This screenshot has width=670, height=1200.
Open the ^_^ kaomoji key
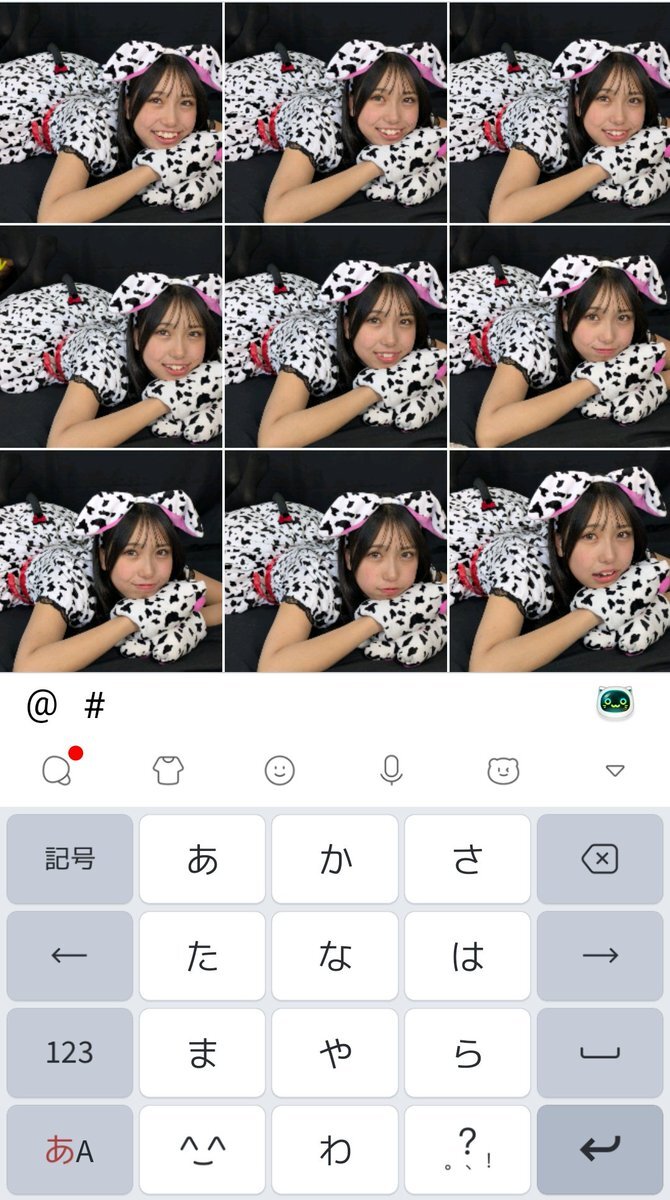click(x=202, y=1150)
